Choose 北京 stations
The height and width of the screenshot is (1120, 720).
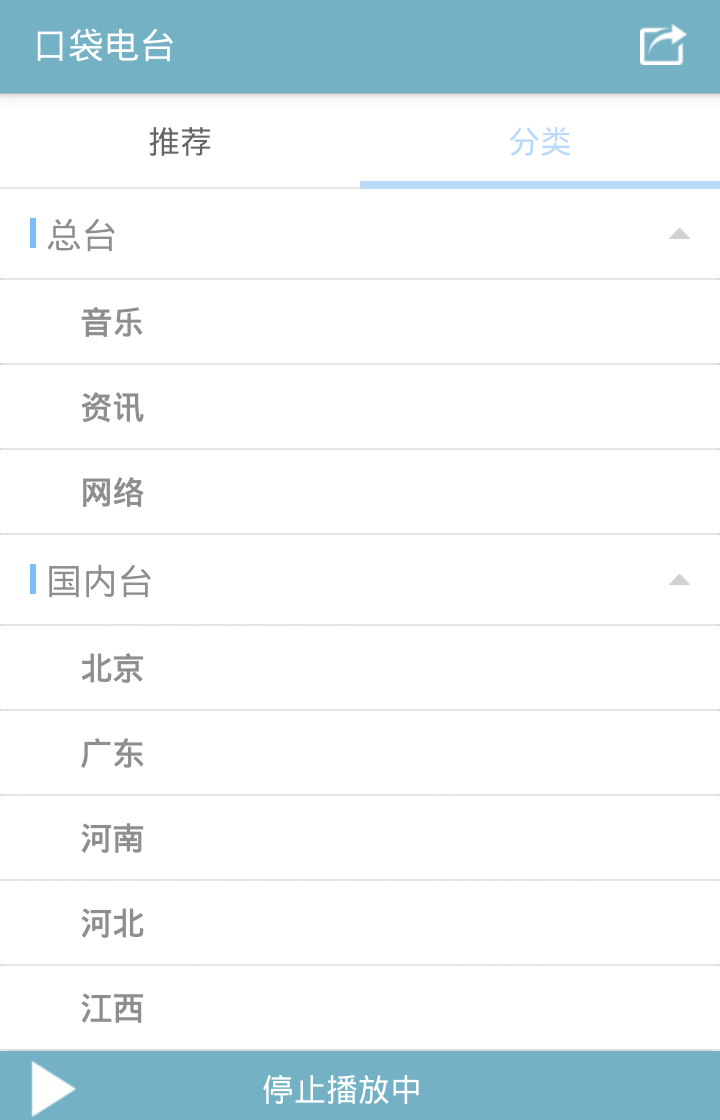pos(112,669)
